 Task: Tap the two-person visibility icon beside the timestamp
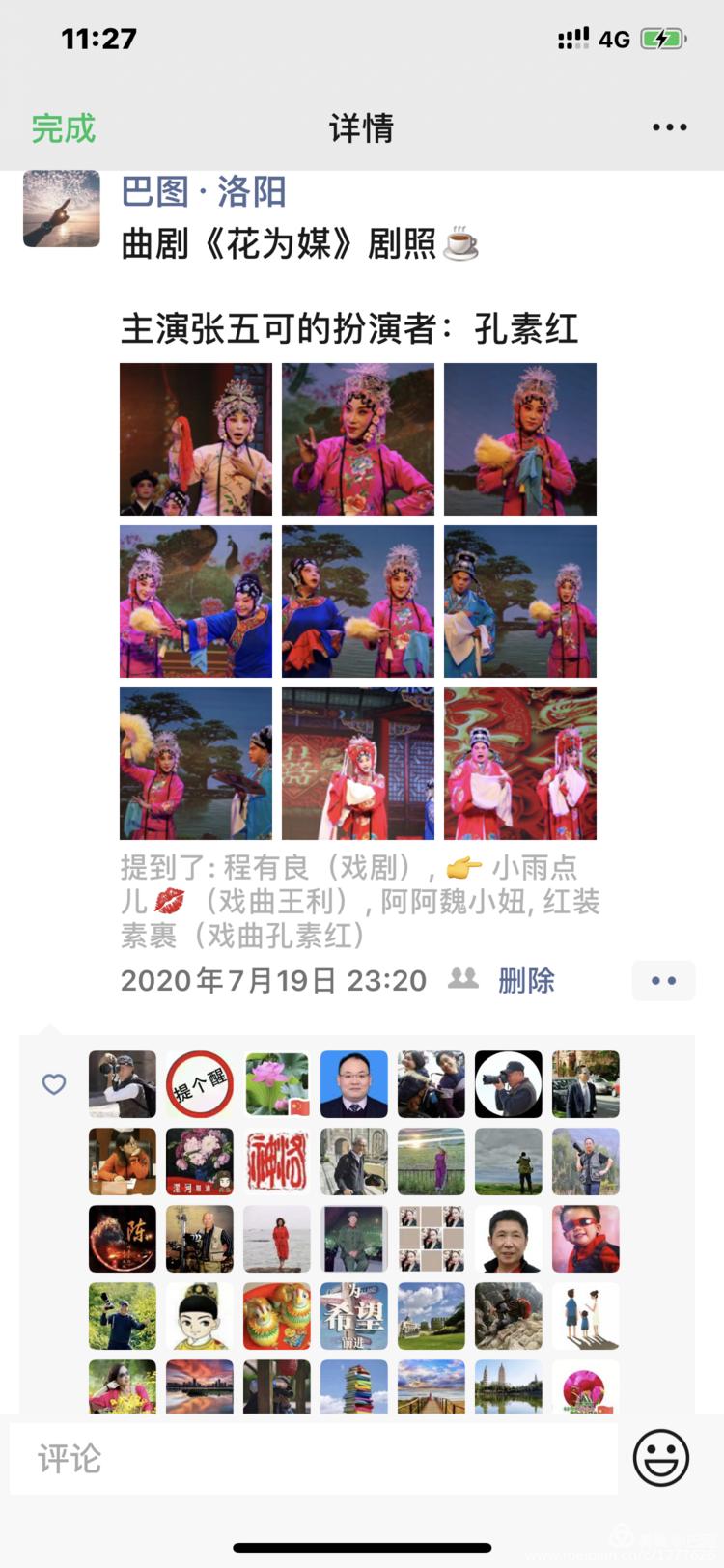(x=464, y=980)
